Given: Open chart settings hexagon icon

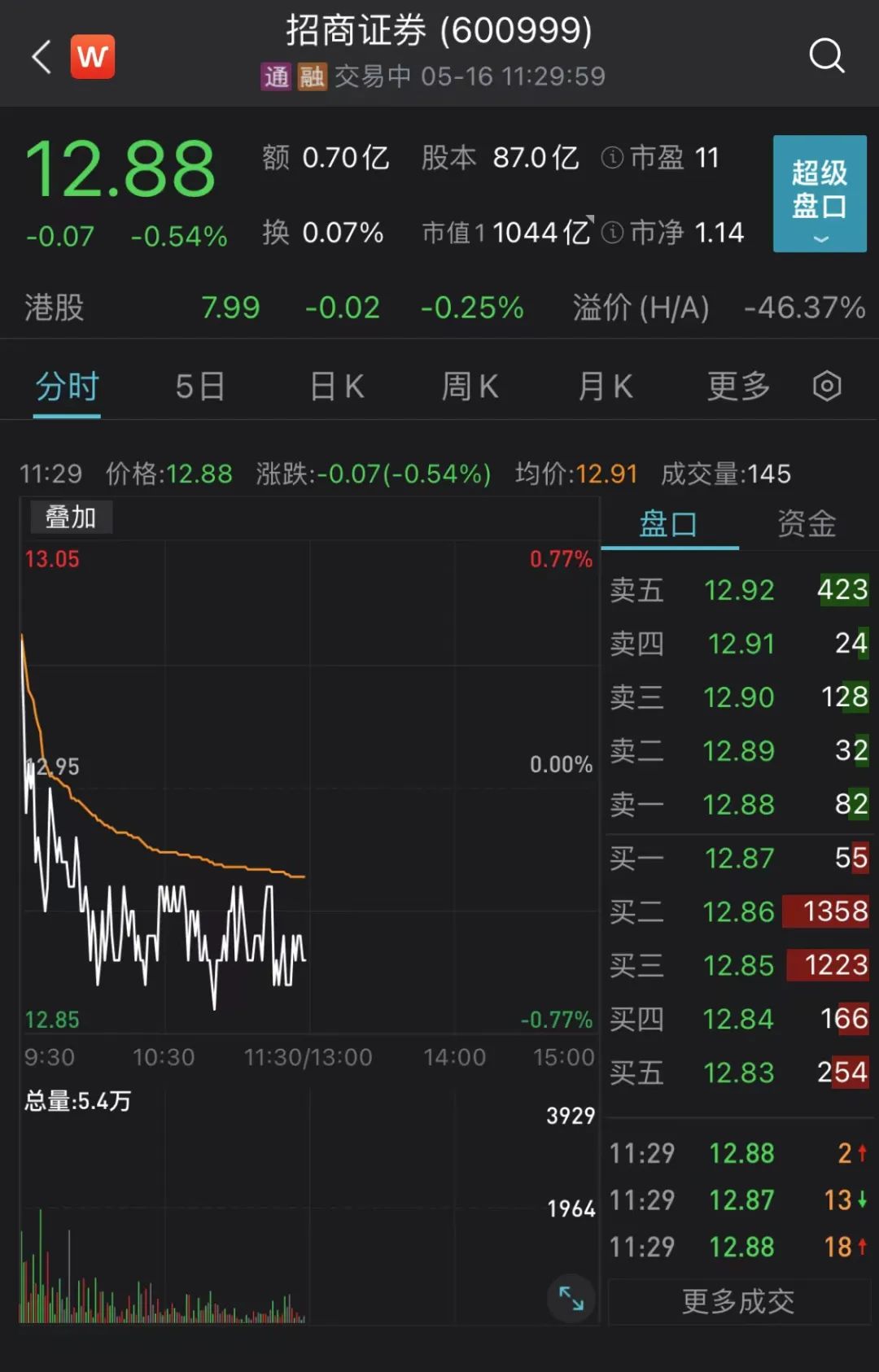Looking at the screenshot, I should (x=827, y=386).
